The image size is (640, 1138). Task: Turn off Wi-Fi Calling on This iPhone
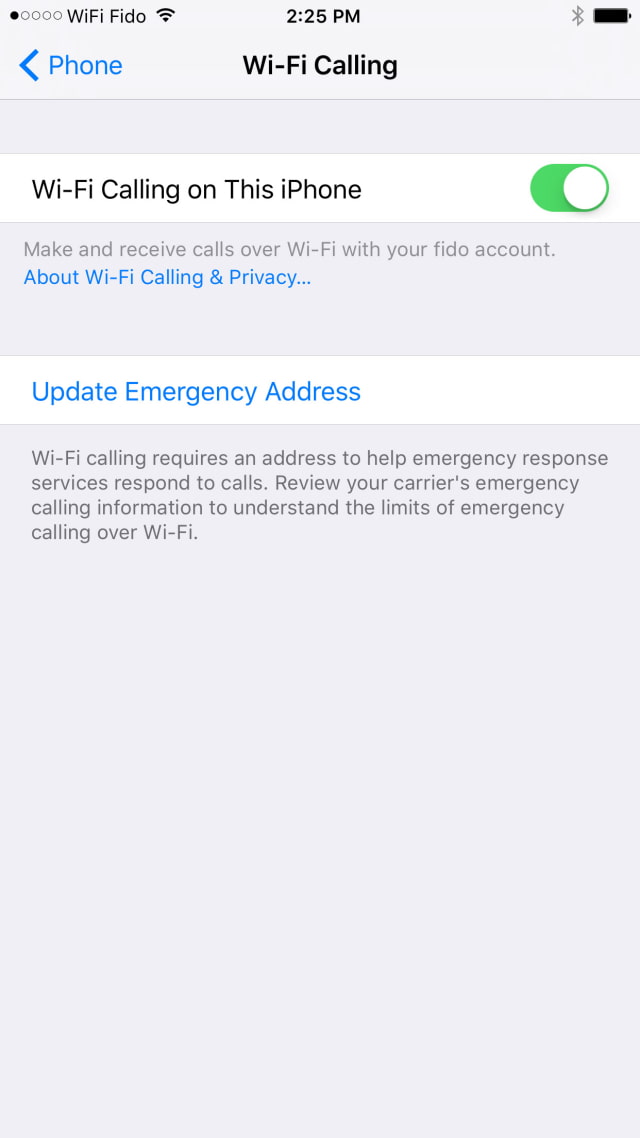(569, 189)
